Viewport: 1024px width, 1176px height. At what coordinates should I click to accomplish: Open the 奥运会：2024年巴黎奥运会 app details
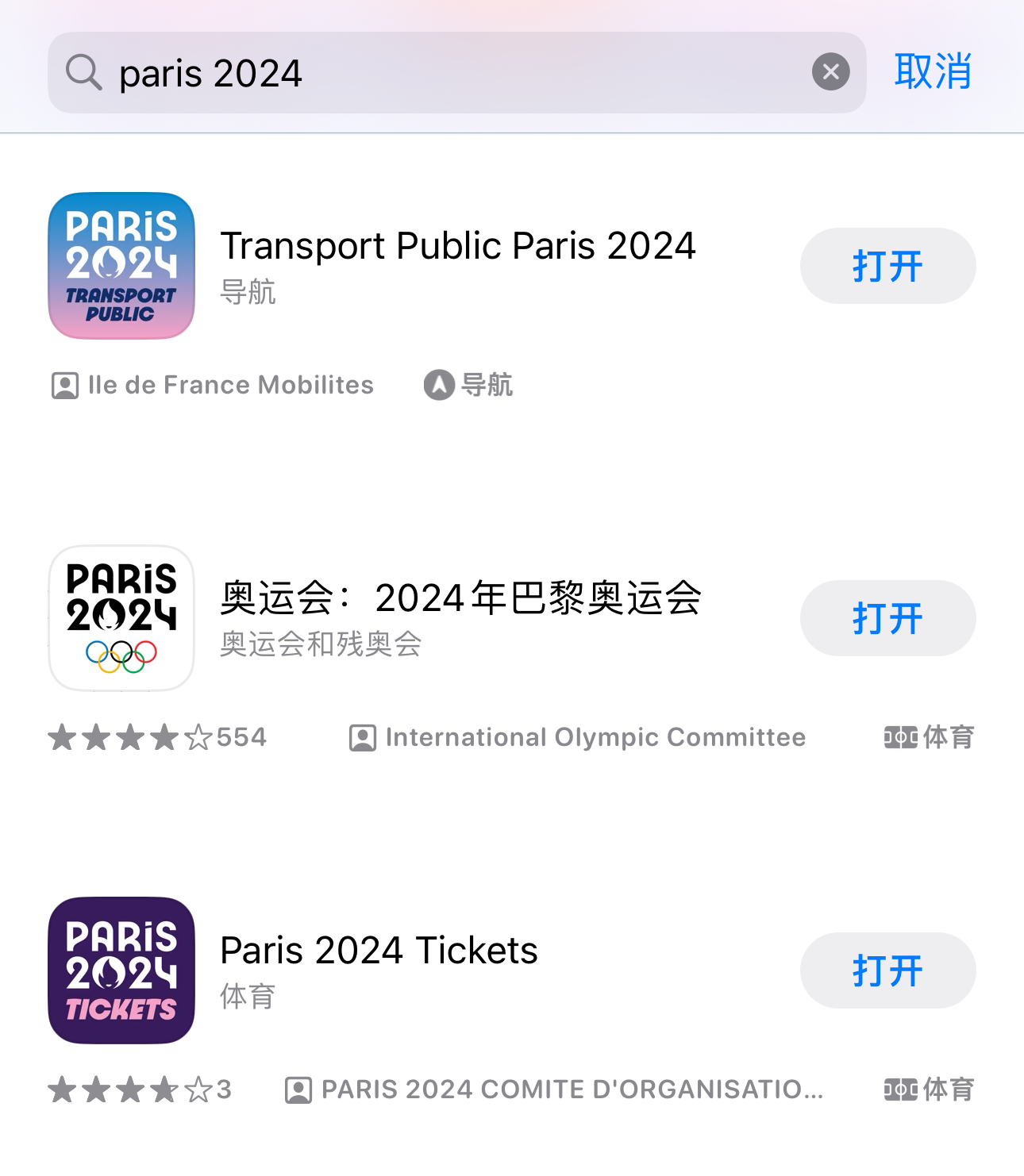(460, 598)
